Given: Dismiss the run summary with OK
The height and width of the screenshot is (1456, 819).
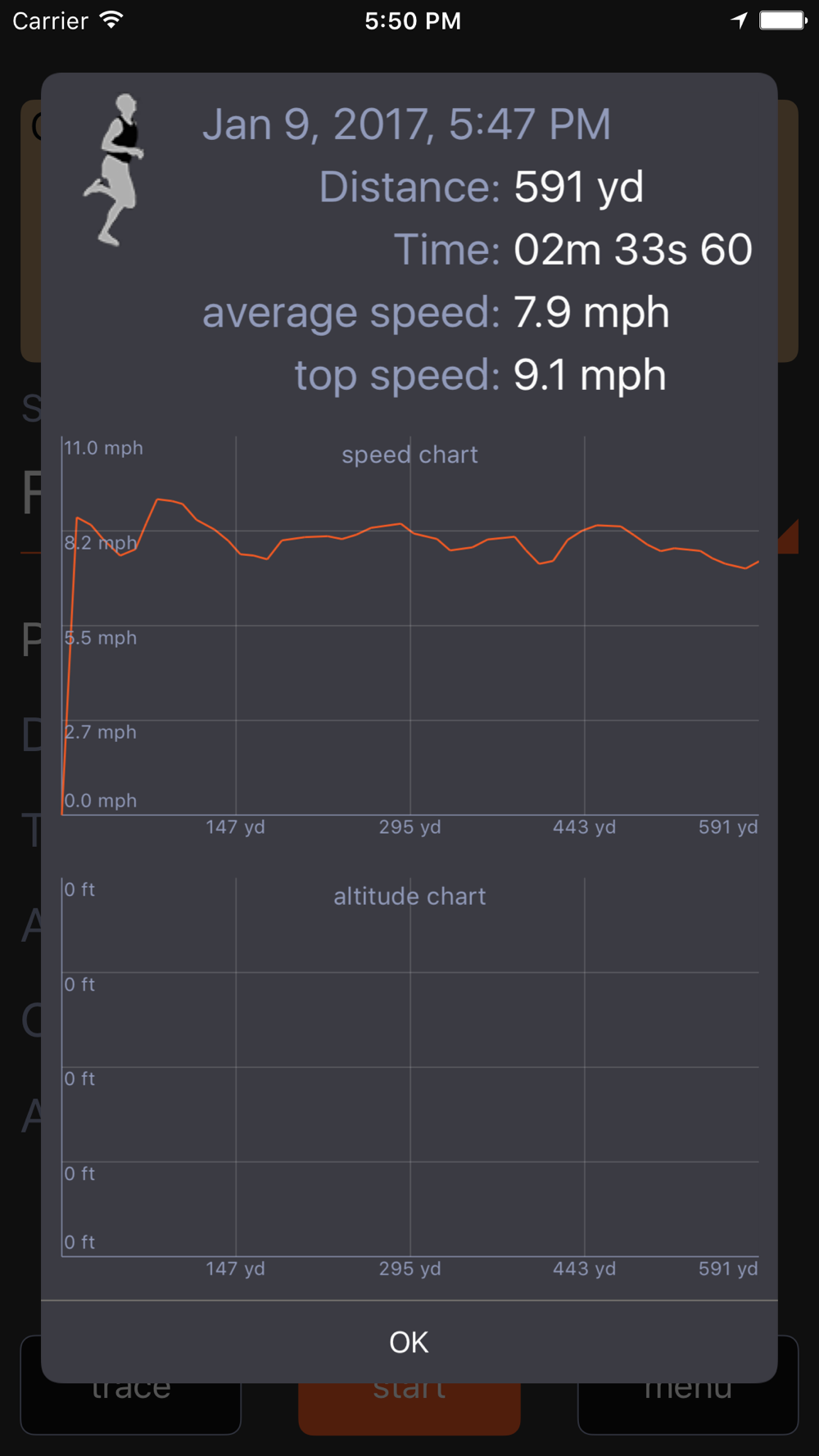Looking at the screenshot, I should tap(409, 1341).
